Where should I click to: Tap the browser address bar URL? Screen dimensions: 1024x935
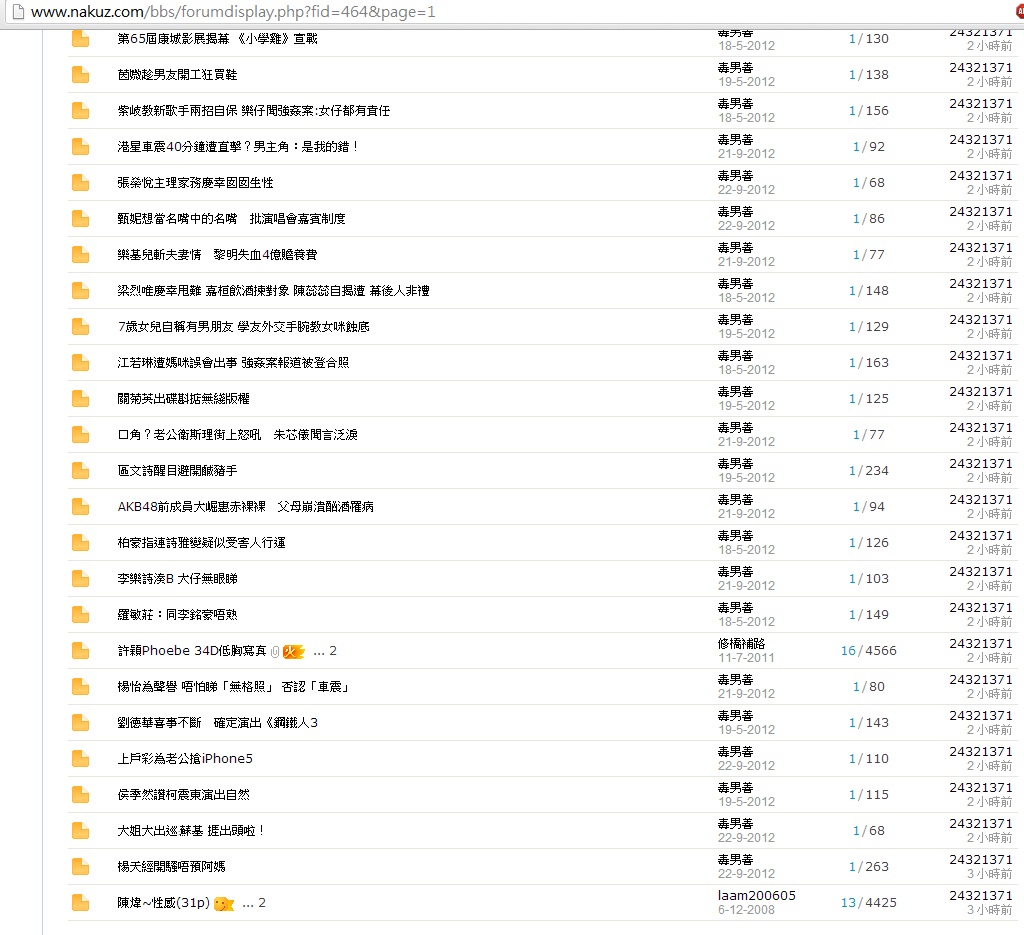232,12
